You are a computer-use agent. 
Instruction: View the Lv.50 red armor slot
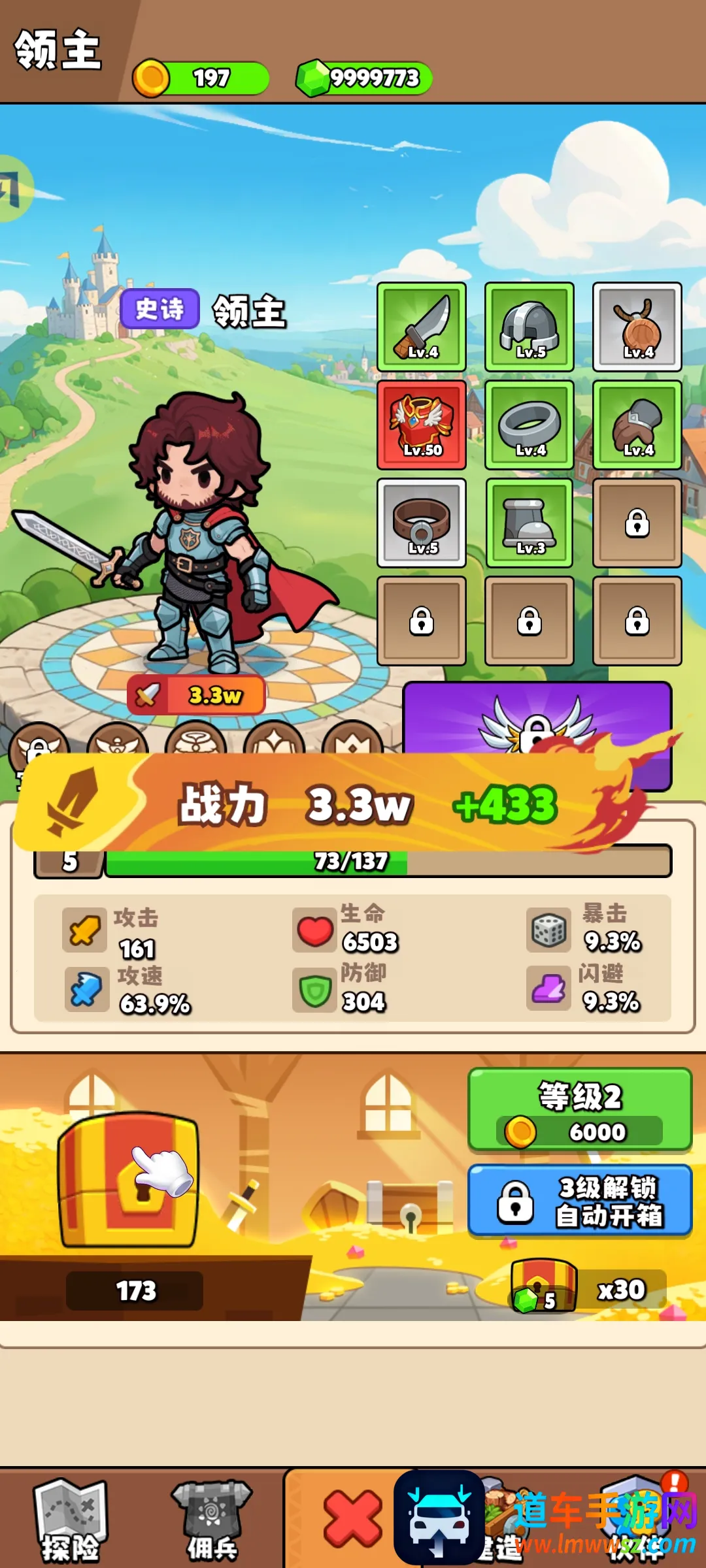(x=422, y=425)
